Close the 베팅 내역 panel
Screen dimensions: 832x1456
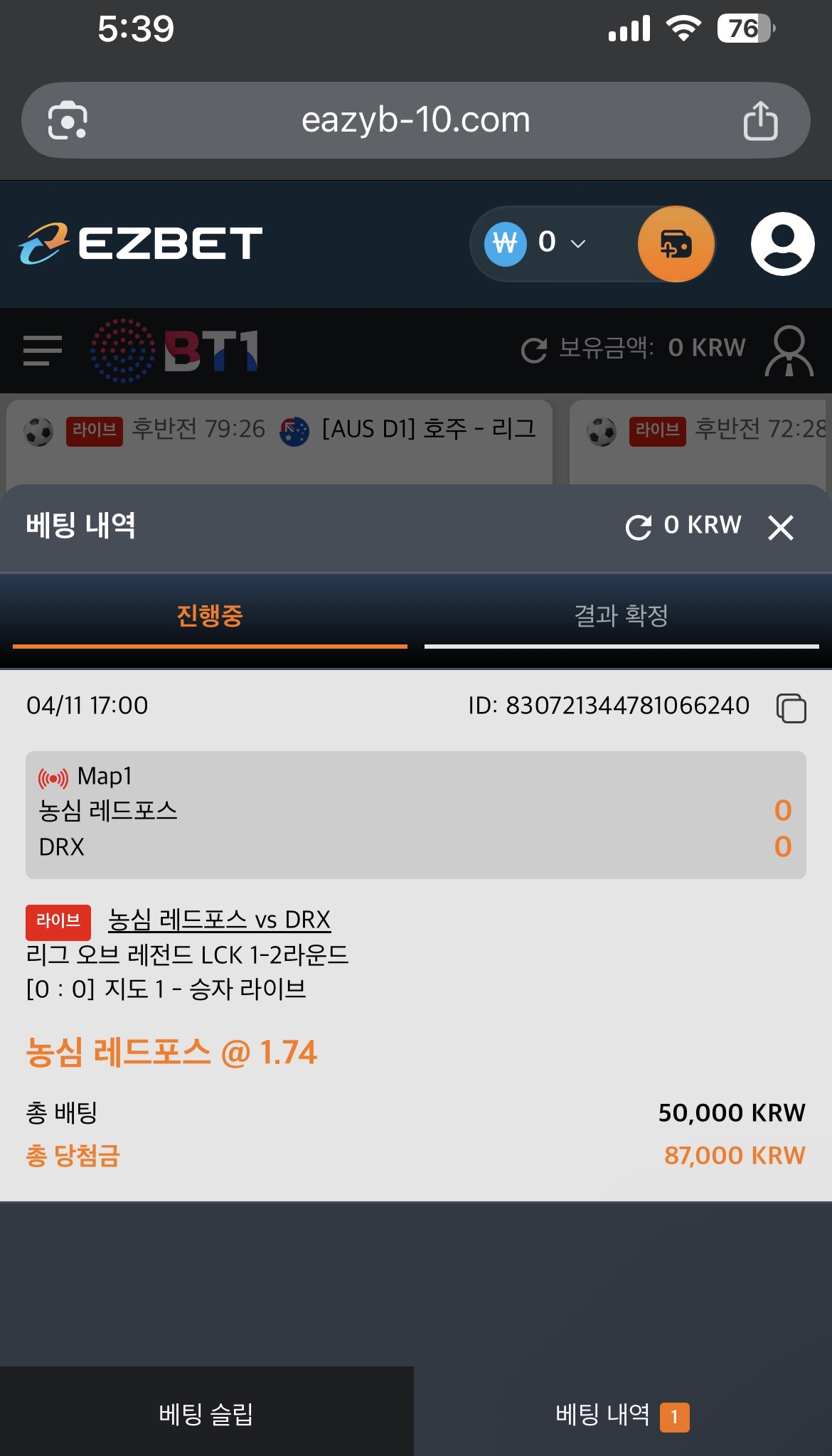tap(780, 528)
